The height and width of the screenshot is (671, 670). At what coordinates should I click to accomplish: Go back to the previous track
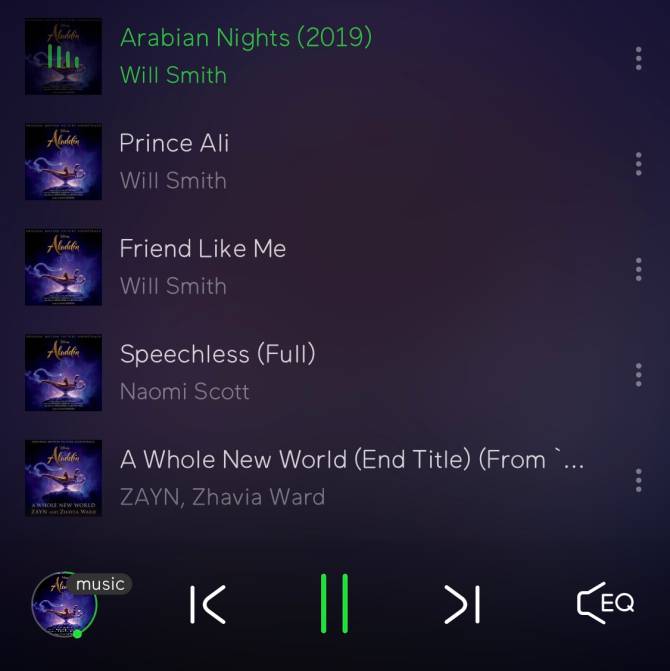(x=207, y=604)
